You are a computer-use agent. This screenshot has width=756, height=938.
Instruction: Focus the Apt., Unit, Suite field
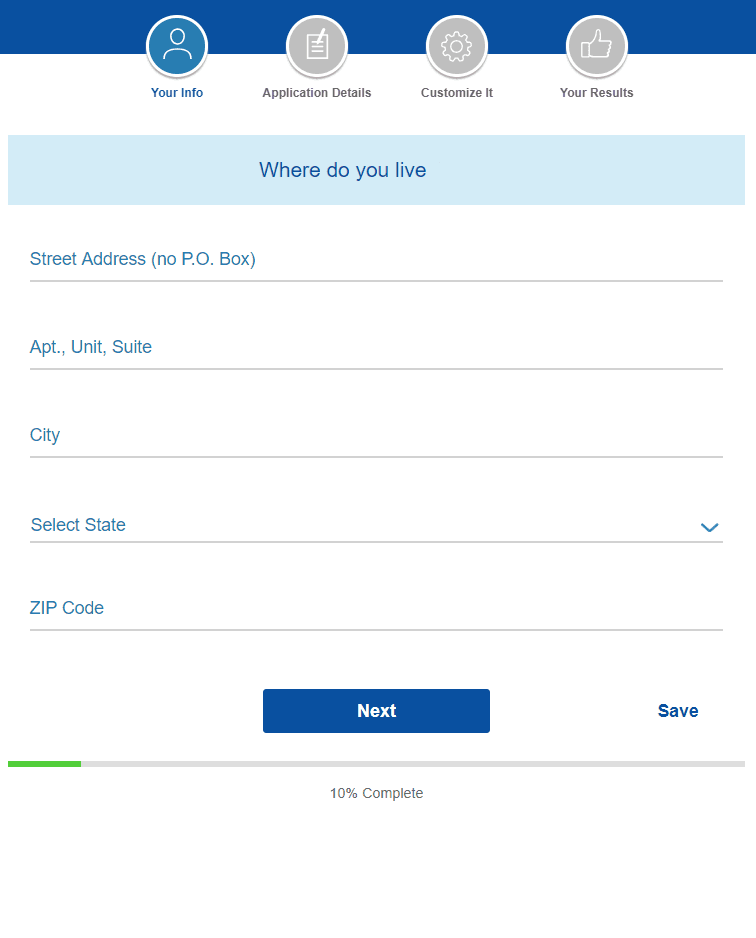click(376, 348)
